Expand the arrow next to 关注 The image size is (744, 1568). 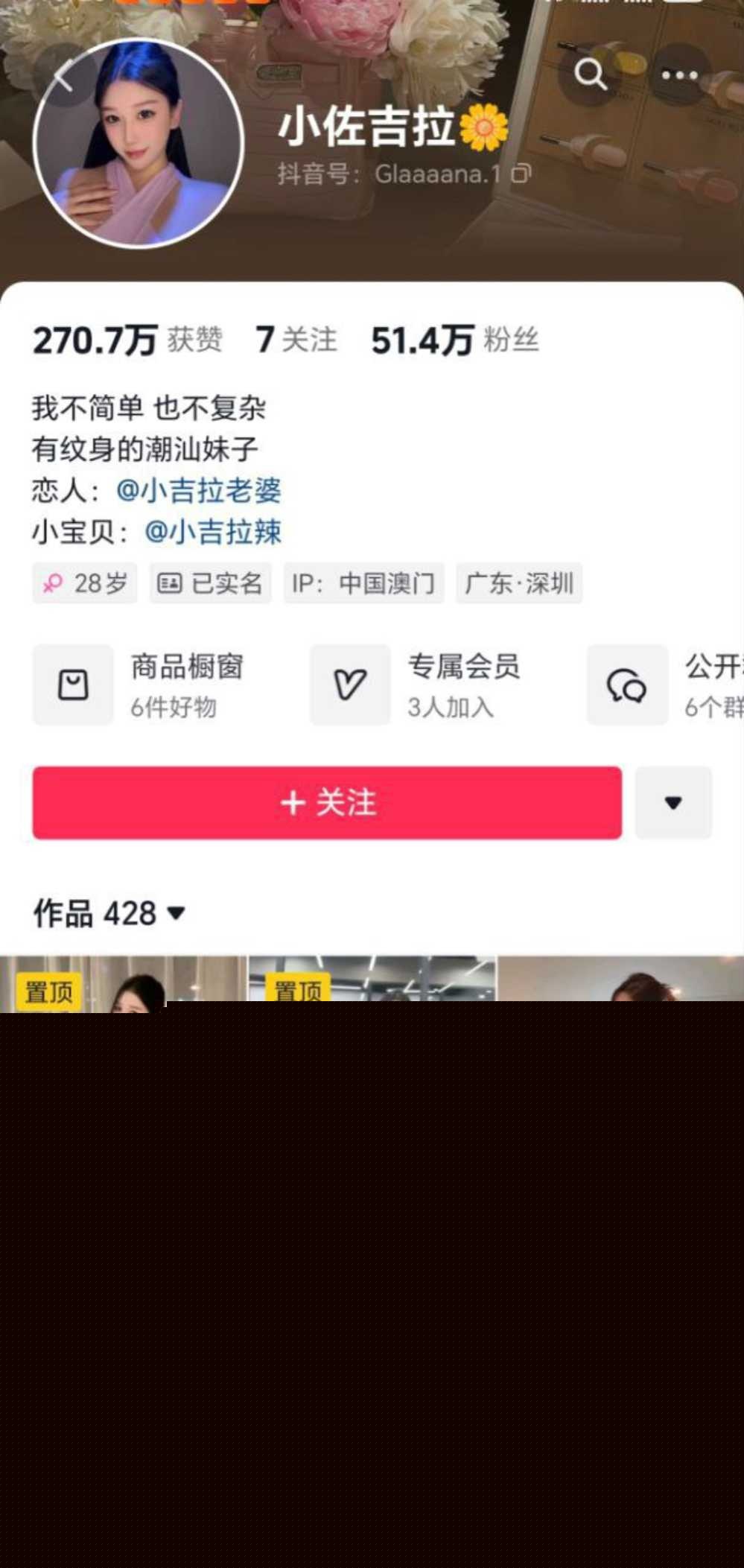673,803
